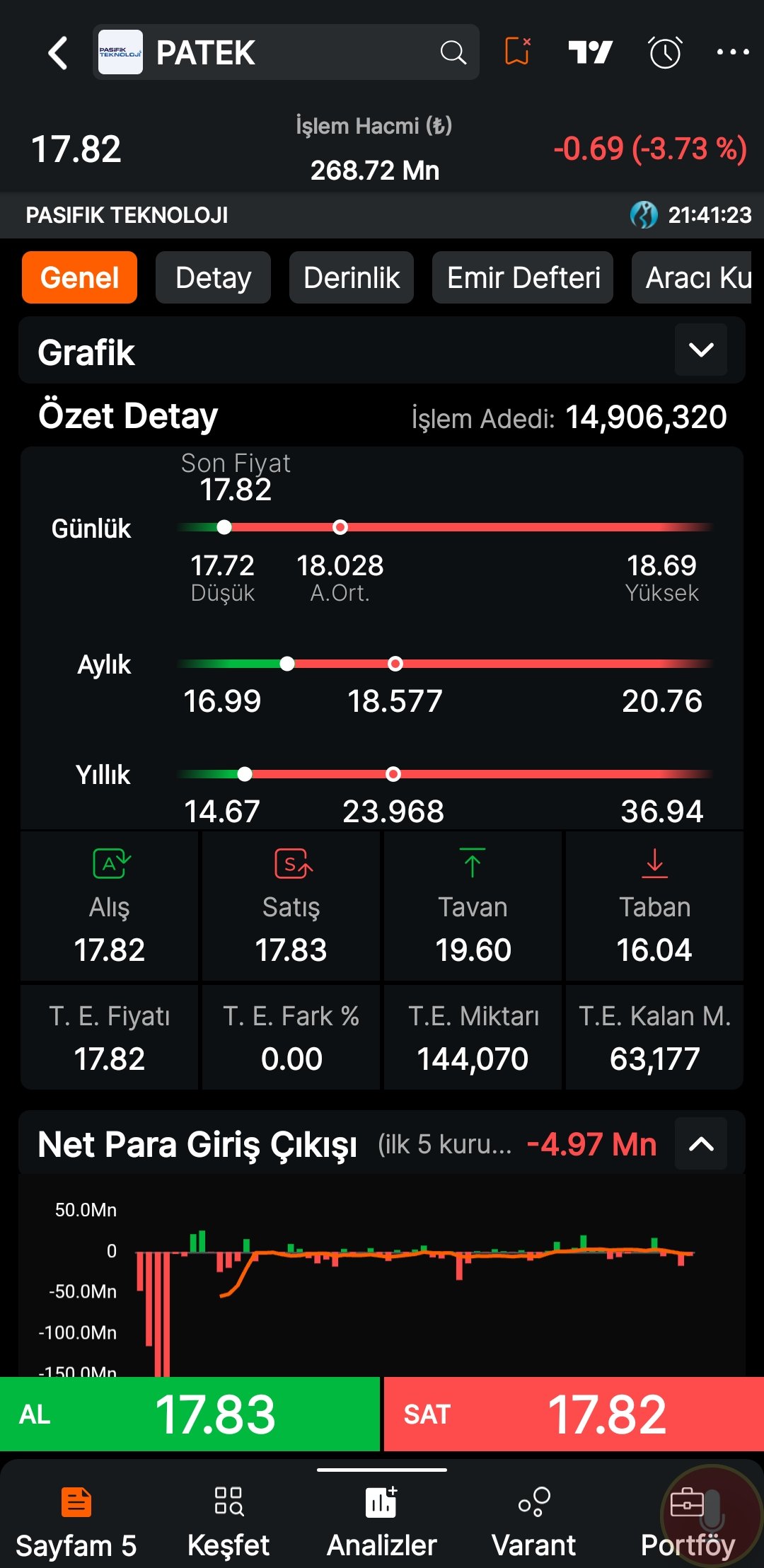Screen dimensions: 764x1568
Task: Expand the Grafik section
Action: pyautogui.click(x=700, y=350)
